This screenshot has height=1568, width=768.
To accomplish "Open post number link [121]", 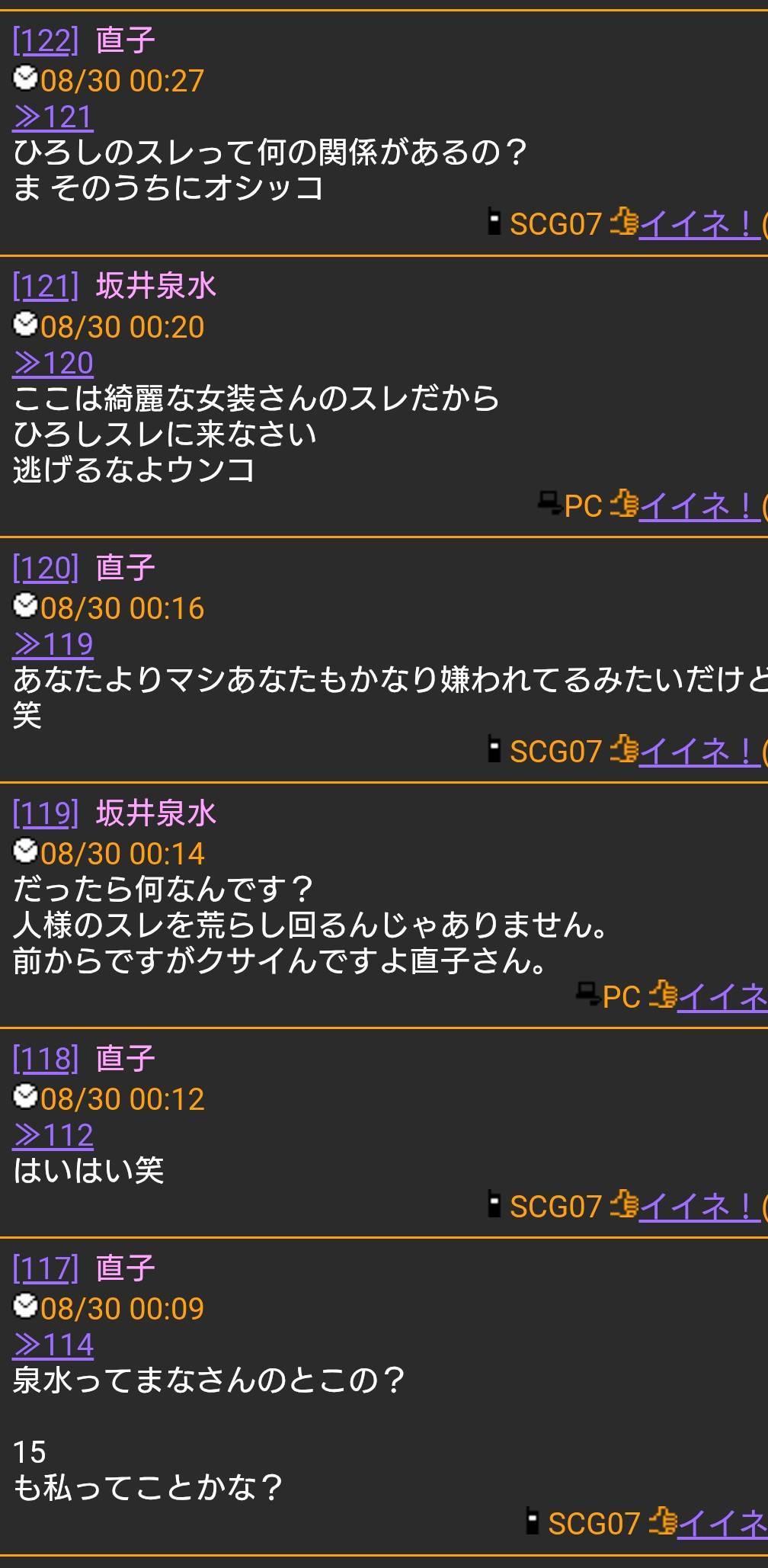I will click(46, 287).
